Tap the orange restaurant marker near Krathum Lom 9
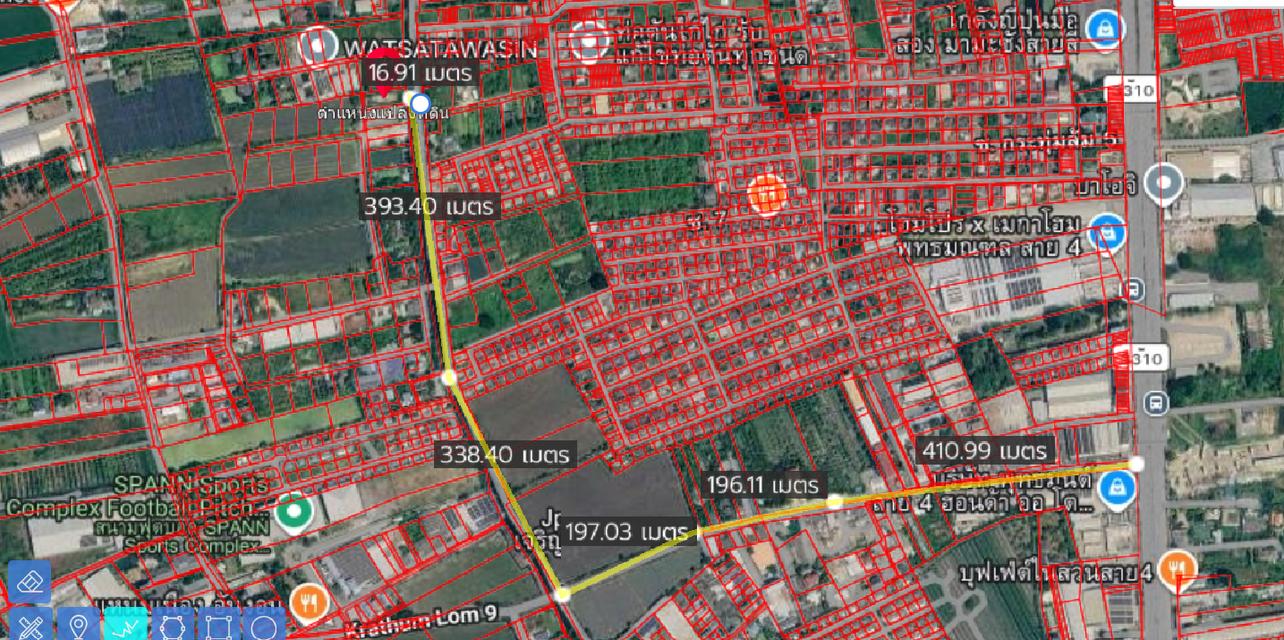The height and width of the screenshot is (640, 1284). click(312, 600)
